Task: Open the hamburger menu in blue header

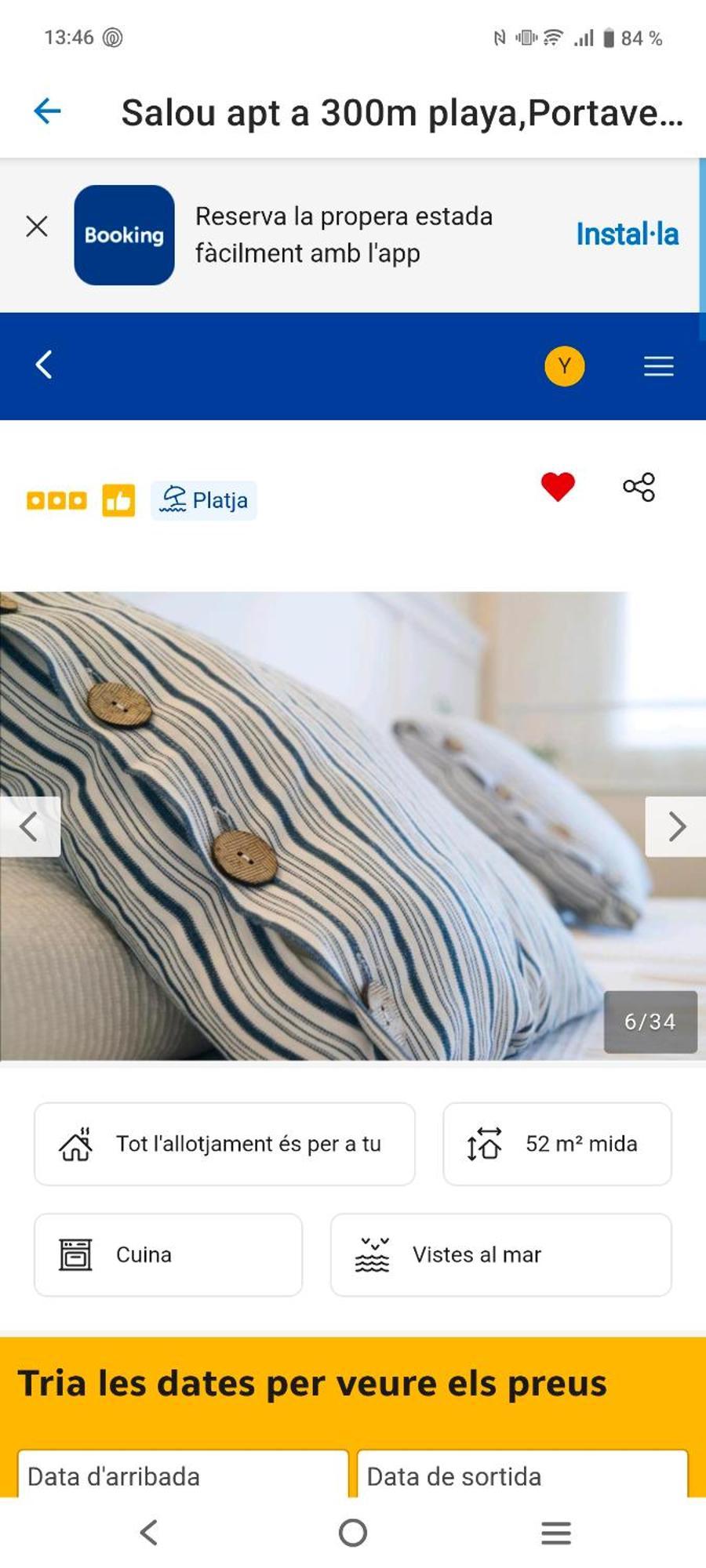Action: point(658,366)
